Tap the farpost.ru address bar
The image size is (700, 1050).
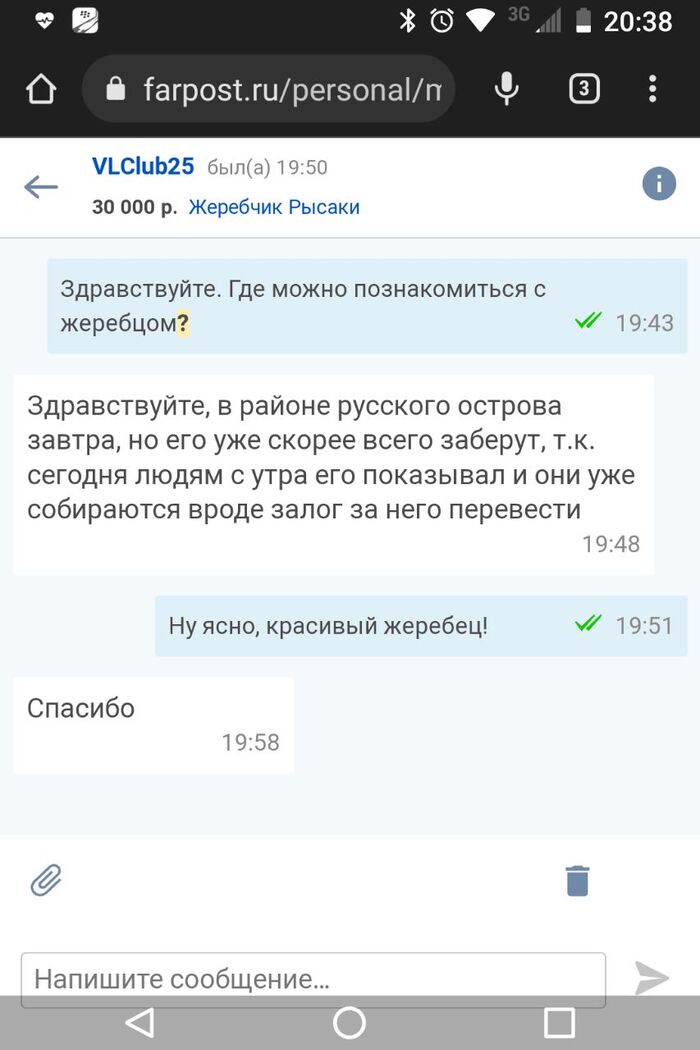(x=290, y=90)
